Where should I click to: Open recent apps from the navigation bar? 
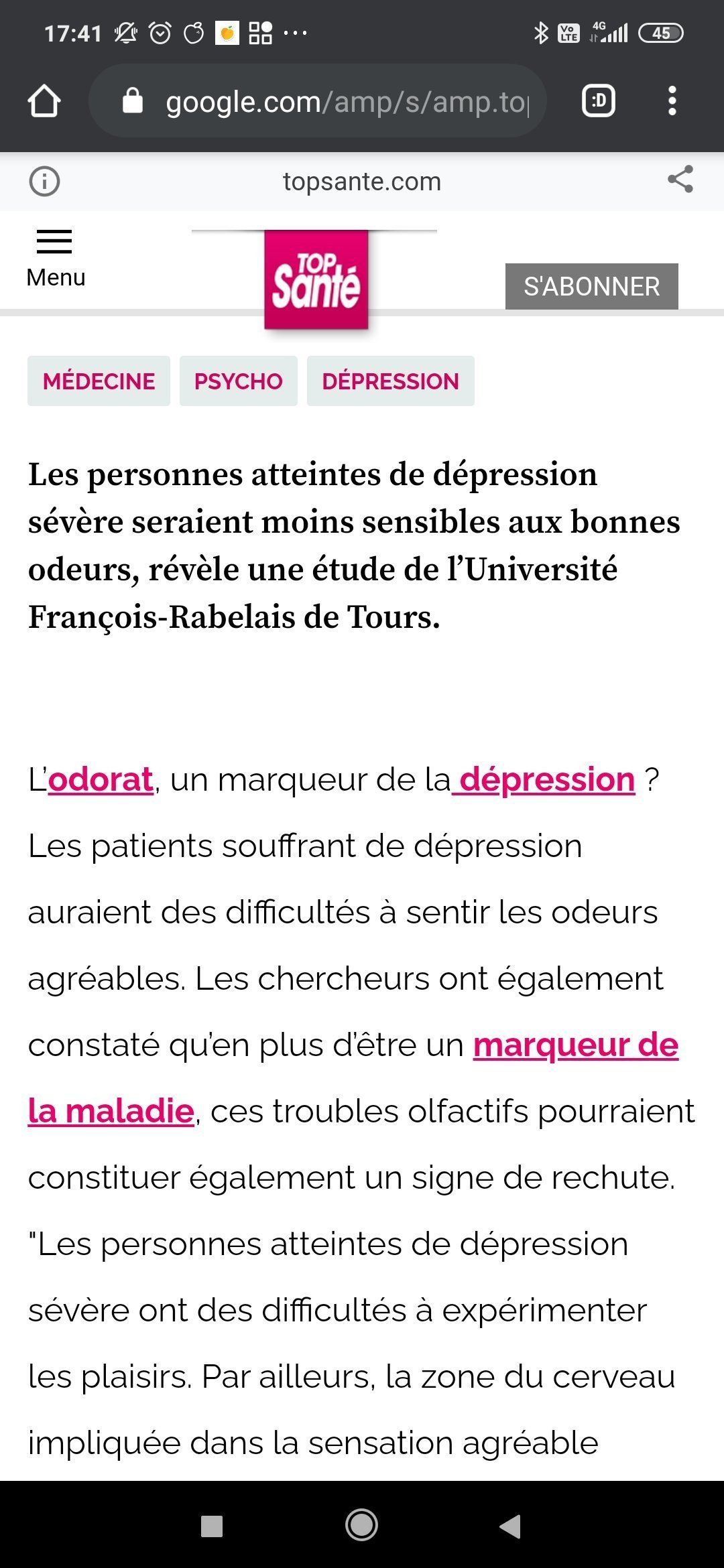click(x=212, y=1526)
